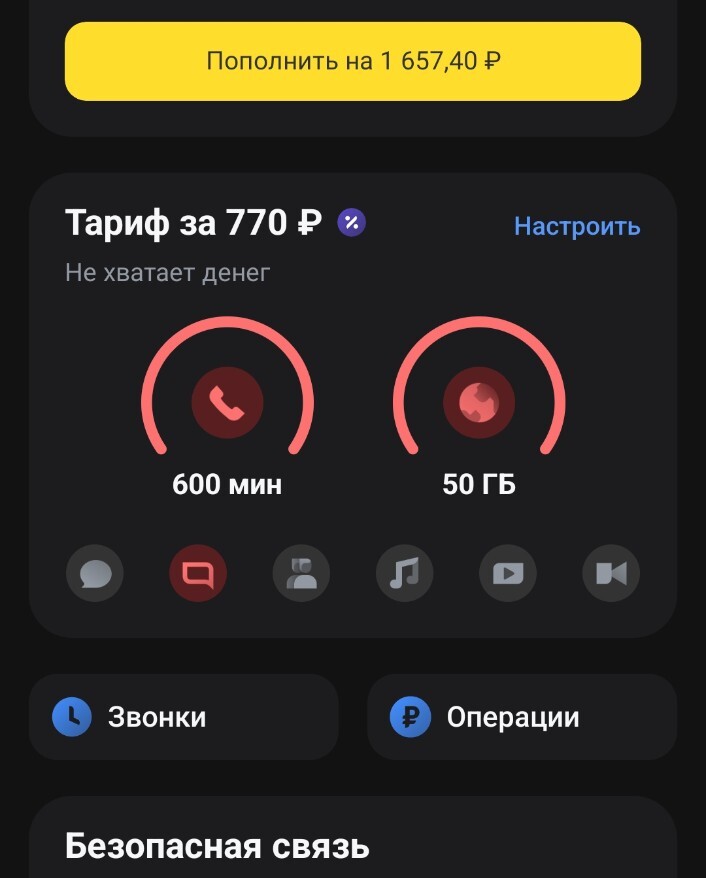Open the Операции section
Screen dimensions: 706x878
click(x=521, y=717)
